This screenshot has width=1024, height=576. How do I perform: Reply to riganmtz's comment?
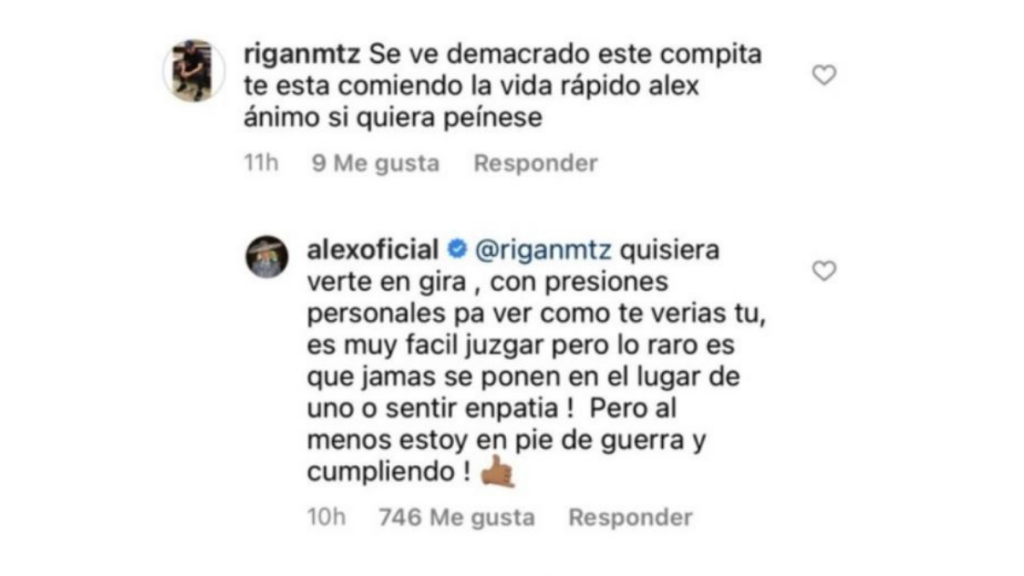coord(535,163)
